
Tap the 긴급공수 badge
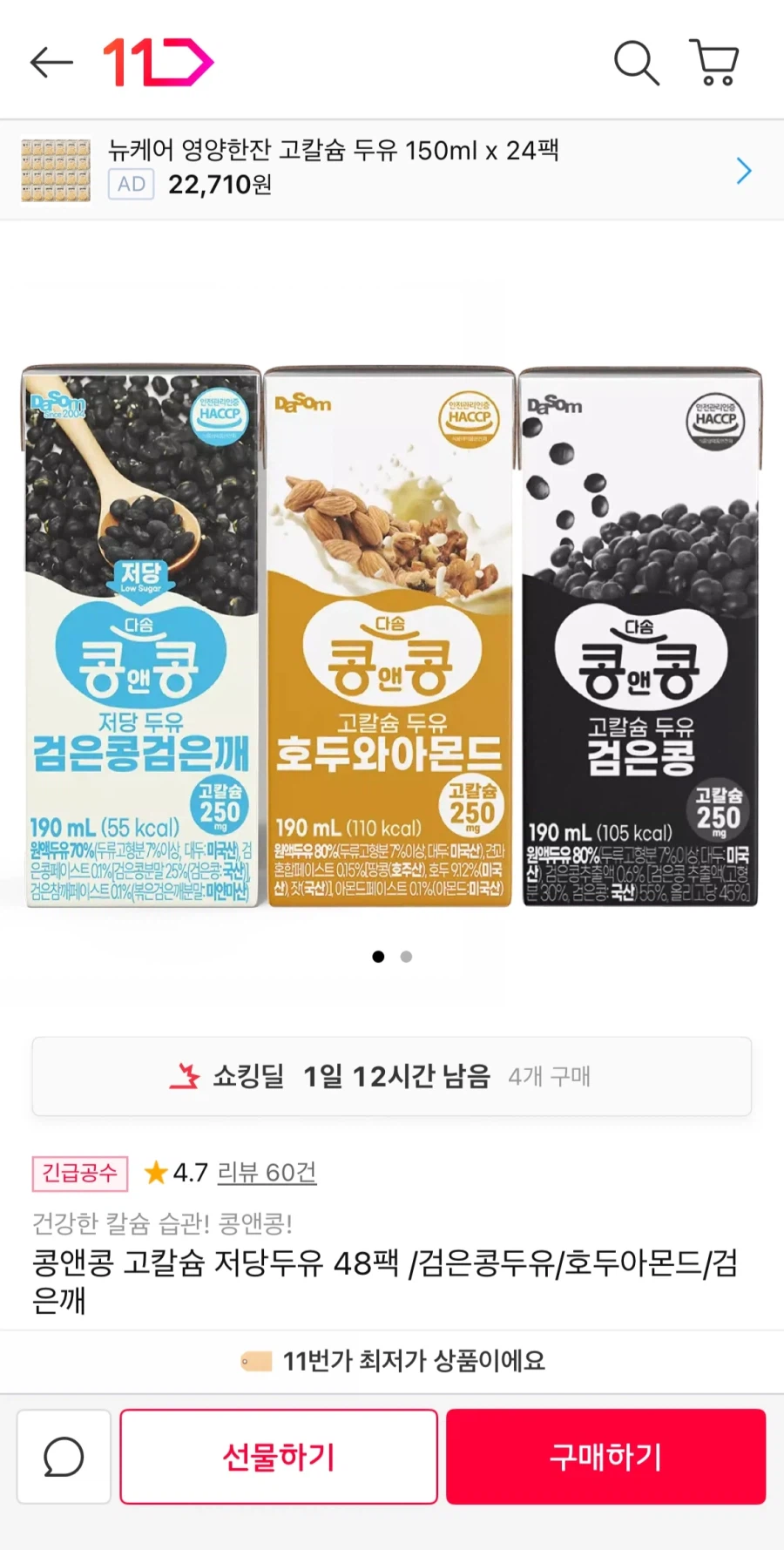(x=79, y=1174)
